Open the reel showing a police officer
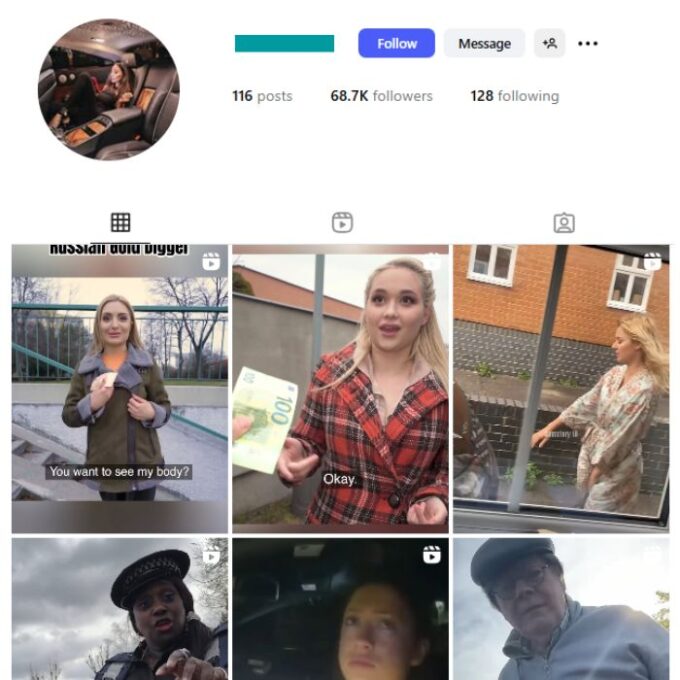The height and width of the screenshot is (680, 680). click(x=120, y=610)
